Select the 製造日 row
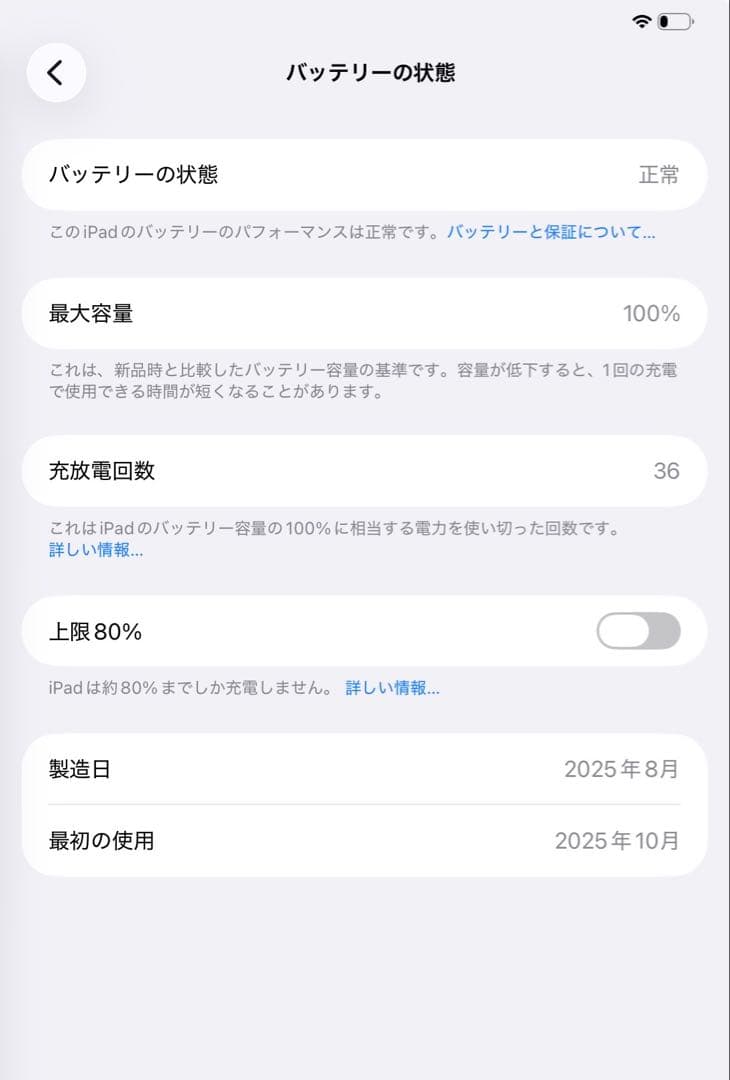Screen dimensions: 730x1080 [364, 770]
